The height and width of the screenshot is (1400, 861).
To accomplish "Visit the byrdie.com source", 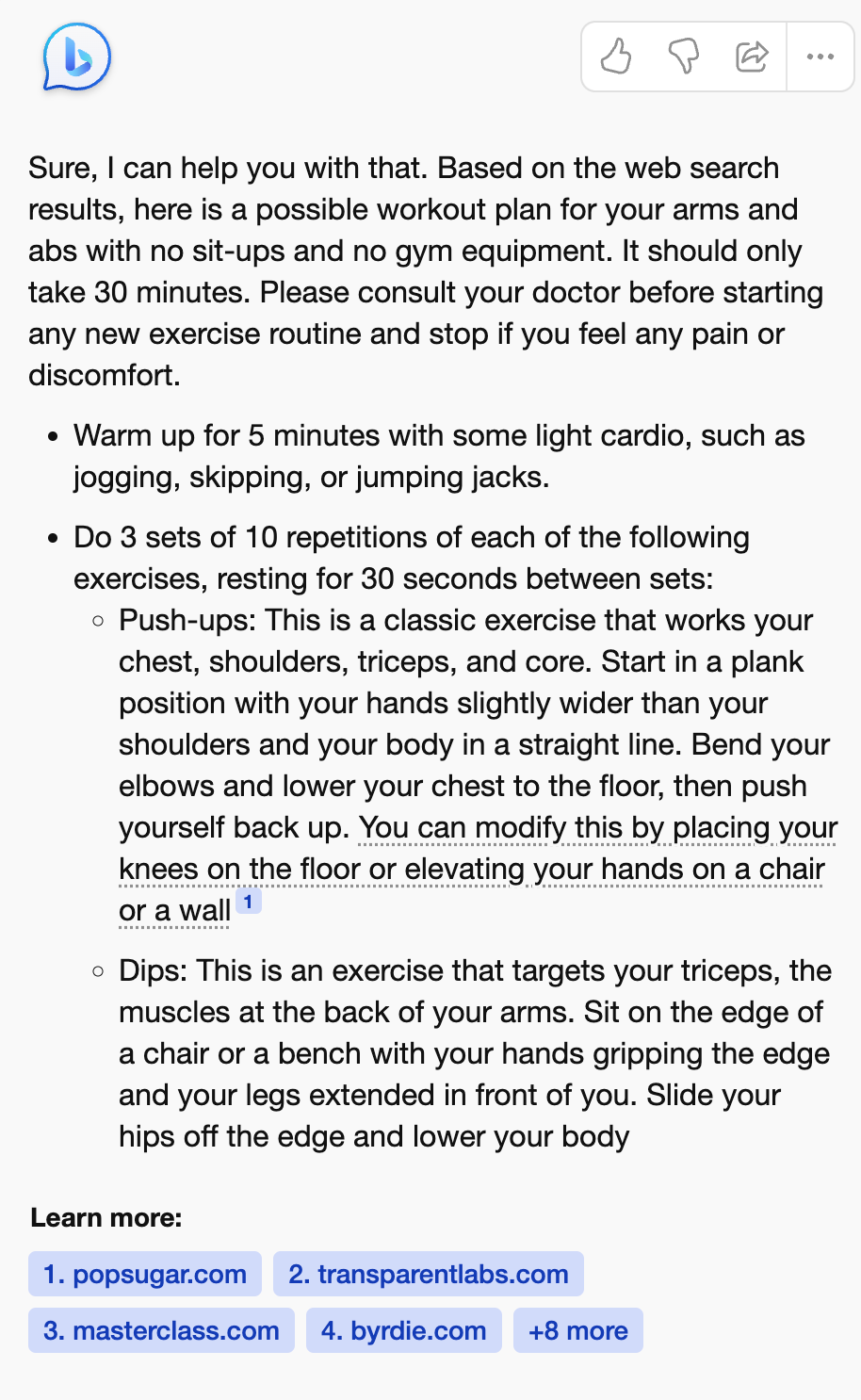I will pos(404,1330).
